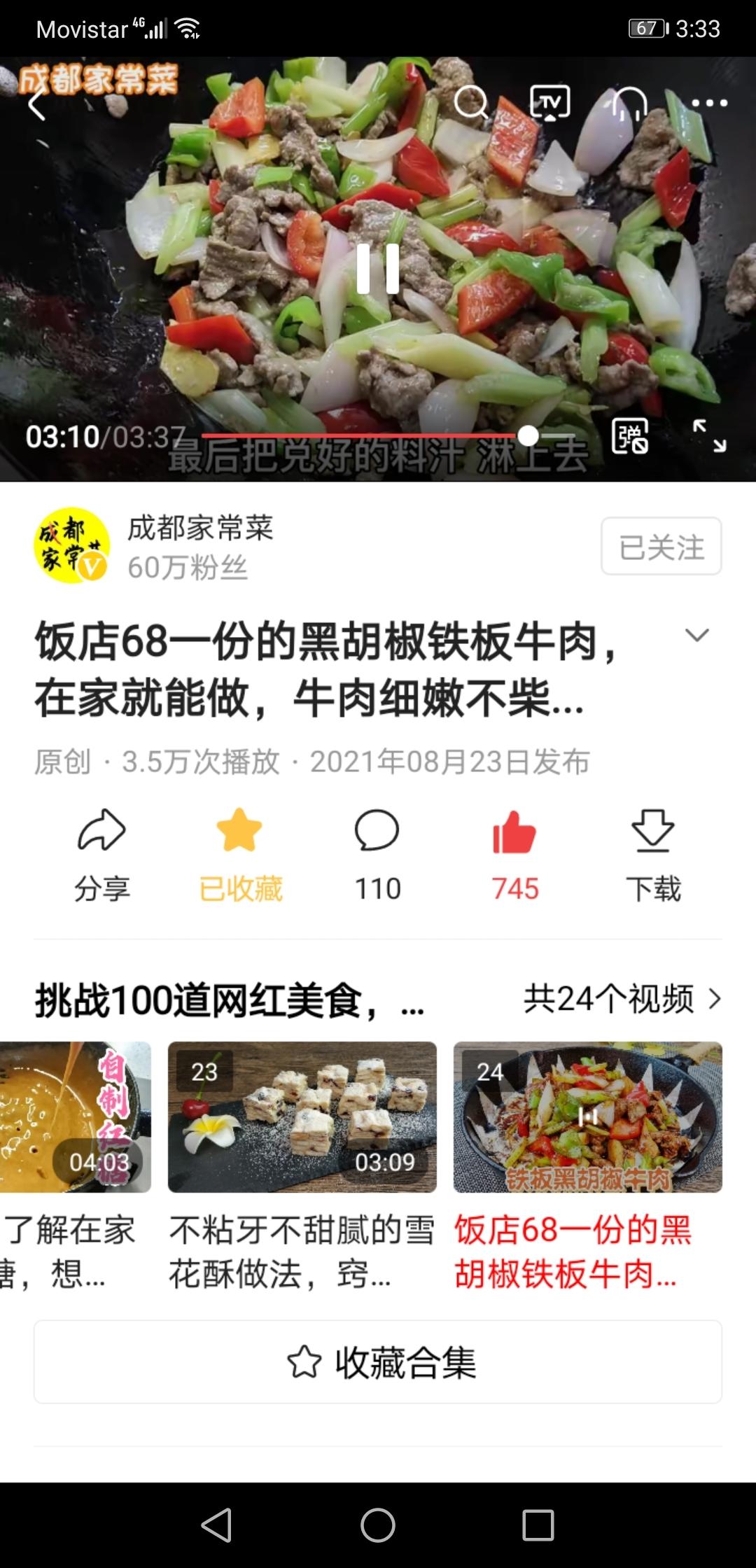This screenshot has width=756, height=1568.
Task: Remove video from favorites (已收藏)
Action: 240,854
